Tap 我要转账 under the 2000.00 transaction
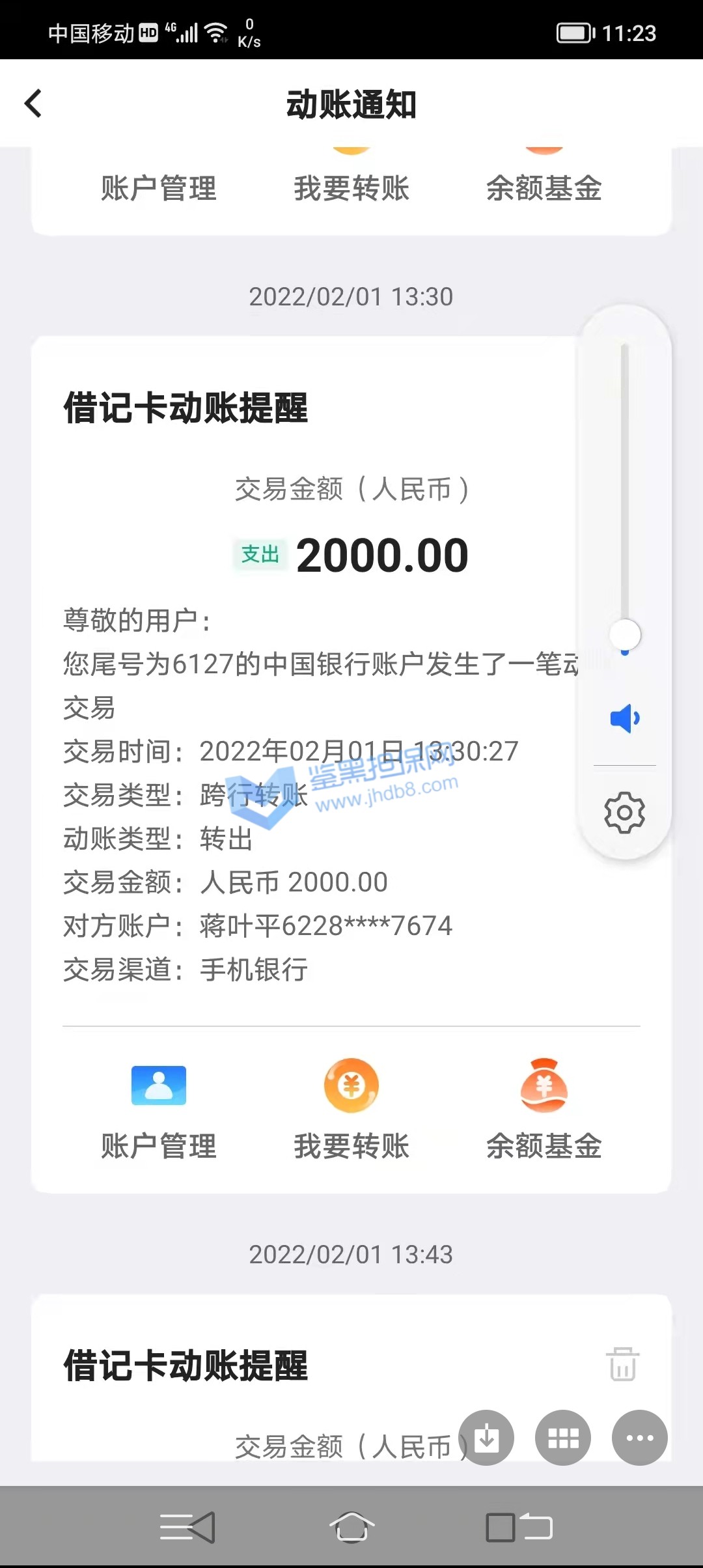This screenshot has width=703, height=1568. [351, 1110]
